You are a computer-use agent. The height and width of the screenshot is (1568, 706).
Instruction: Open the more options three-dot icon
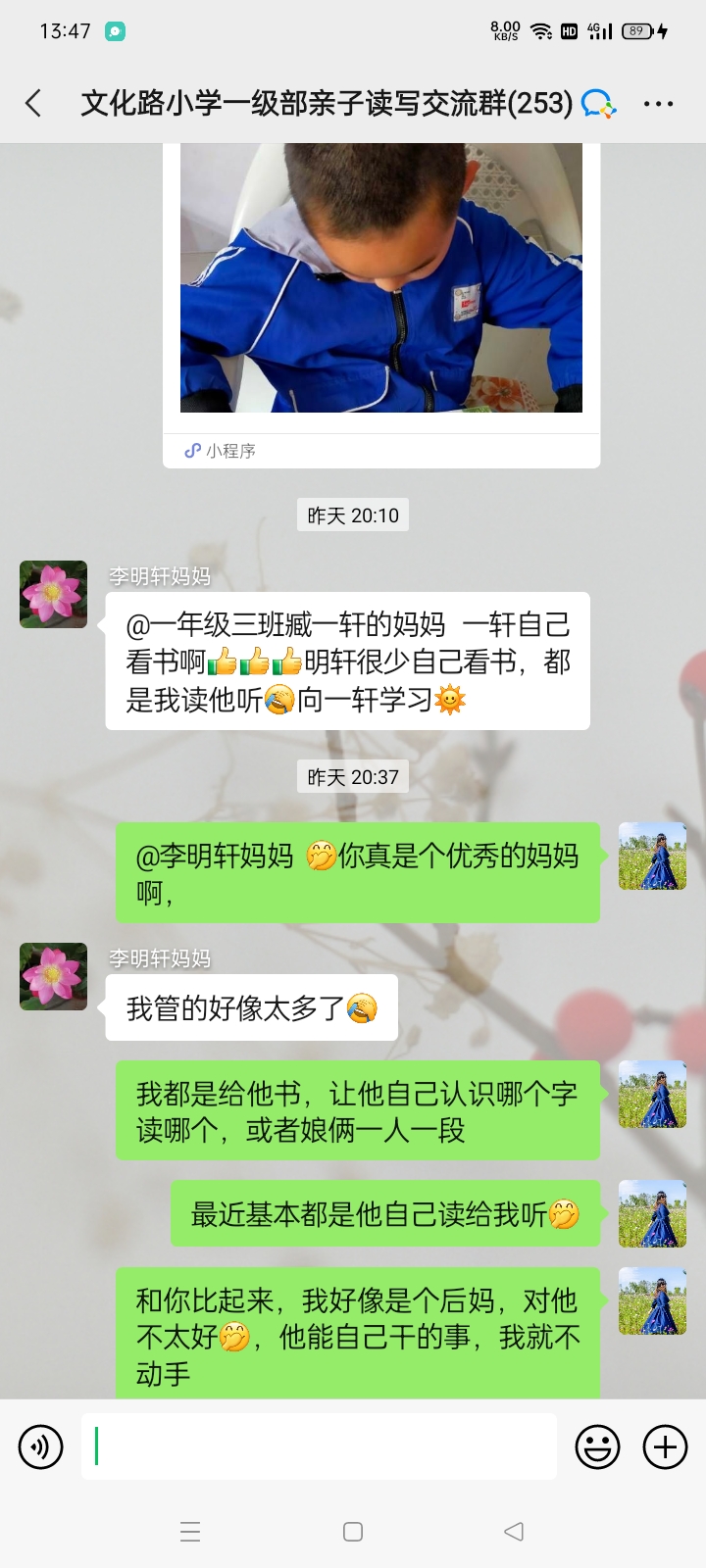click(659, 102)
